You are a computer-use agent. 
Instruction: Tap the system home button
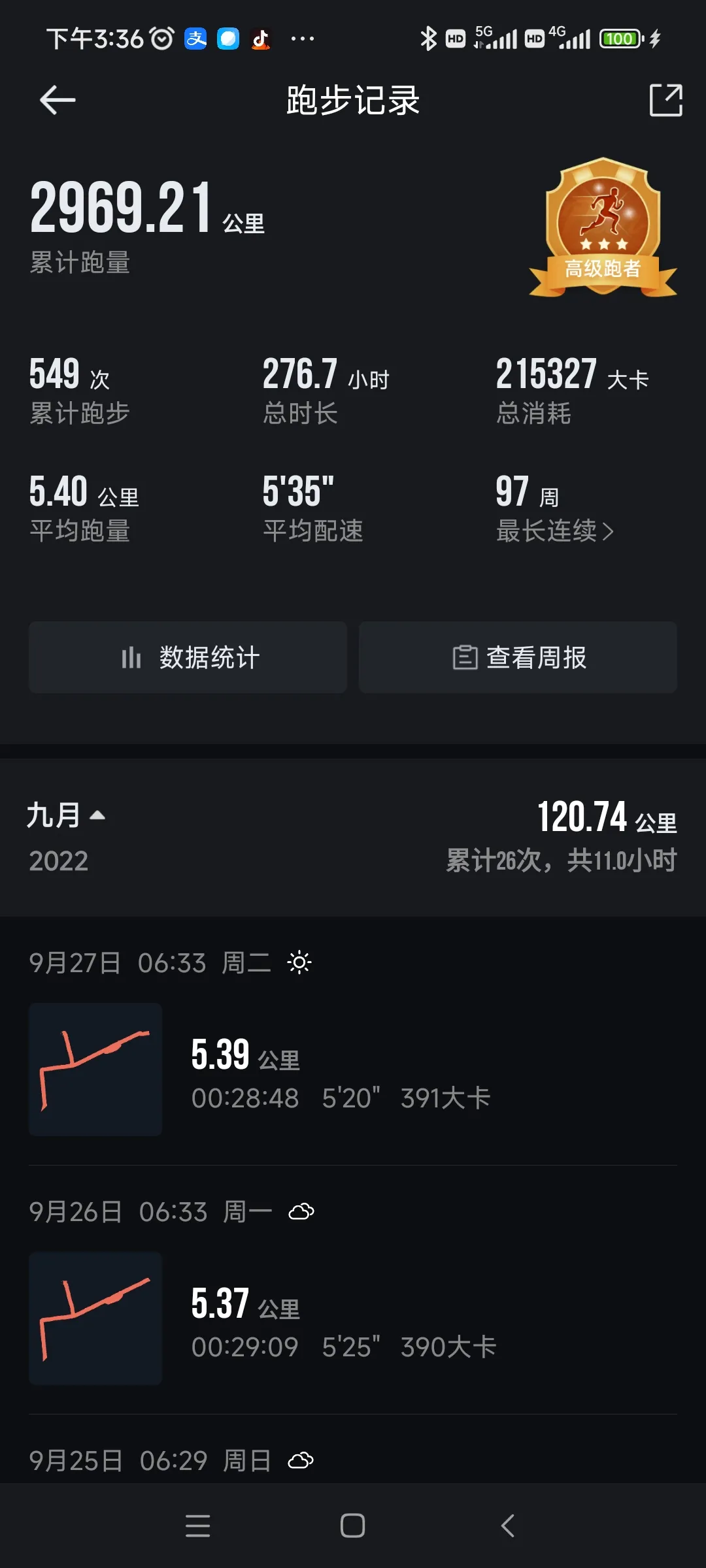[352, 1526]
